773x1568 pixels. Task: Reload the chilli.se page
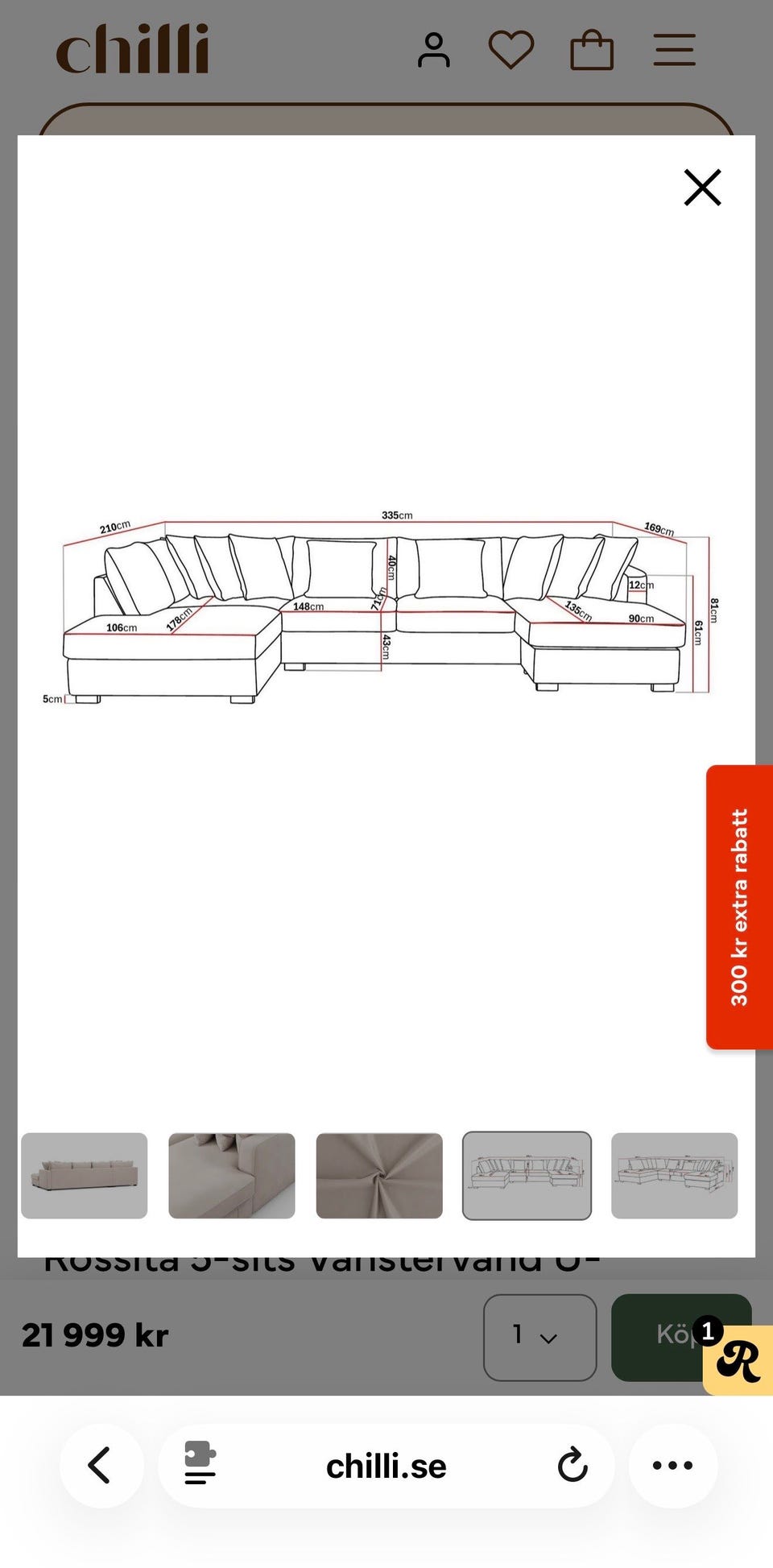click(573, 1466)
